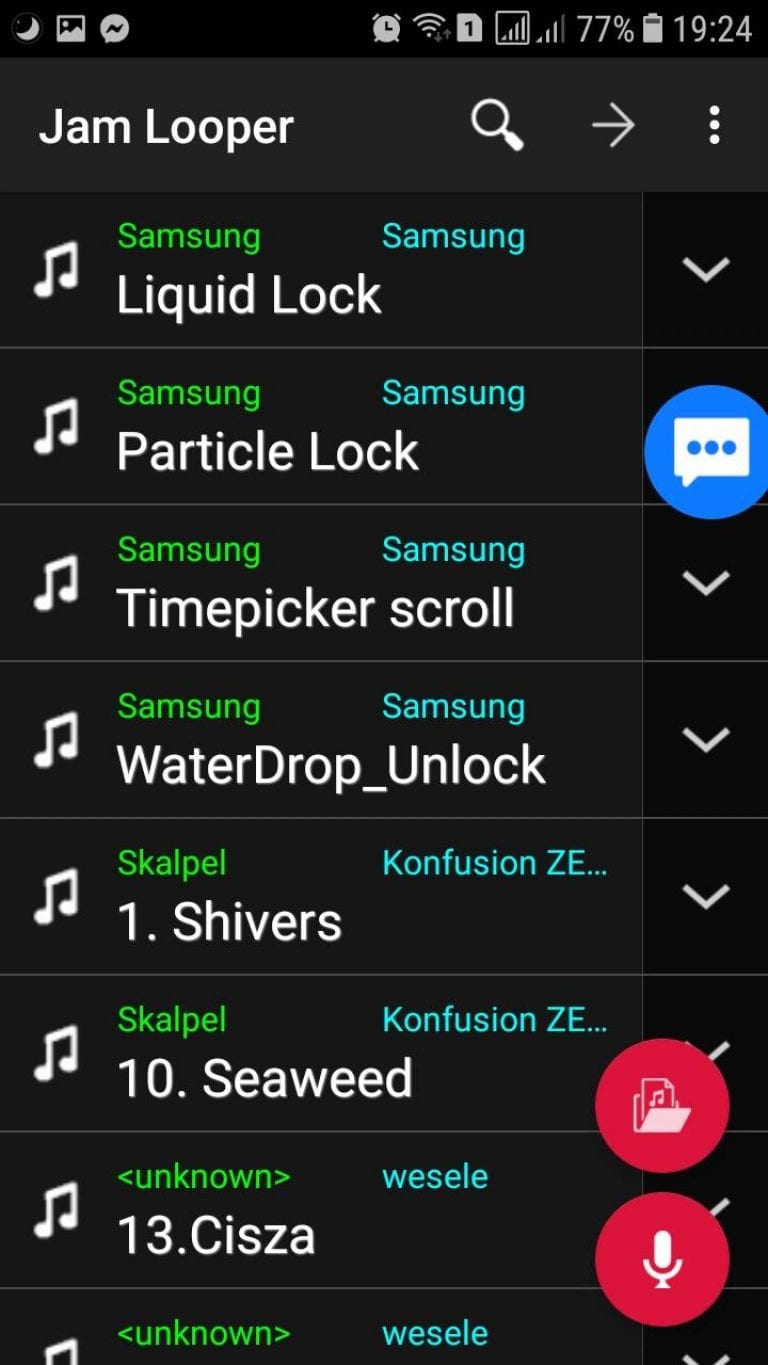Tap the Messenger chat head bubble

click(x=708, y=449)
